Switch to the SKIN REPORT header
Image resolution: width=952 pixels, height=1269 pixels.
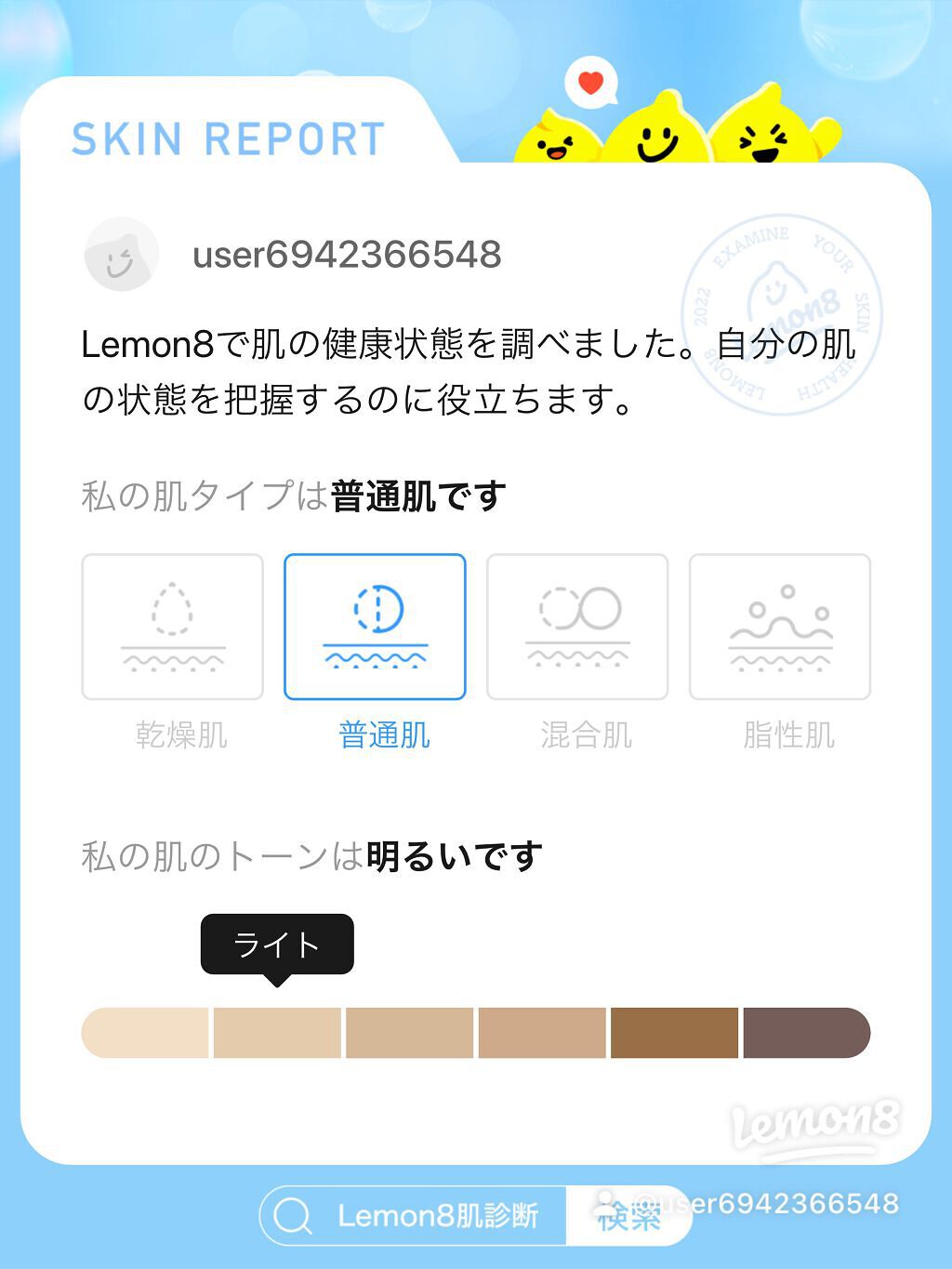pos(226,138)
